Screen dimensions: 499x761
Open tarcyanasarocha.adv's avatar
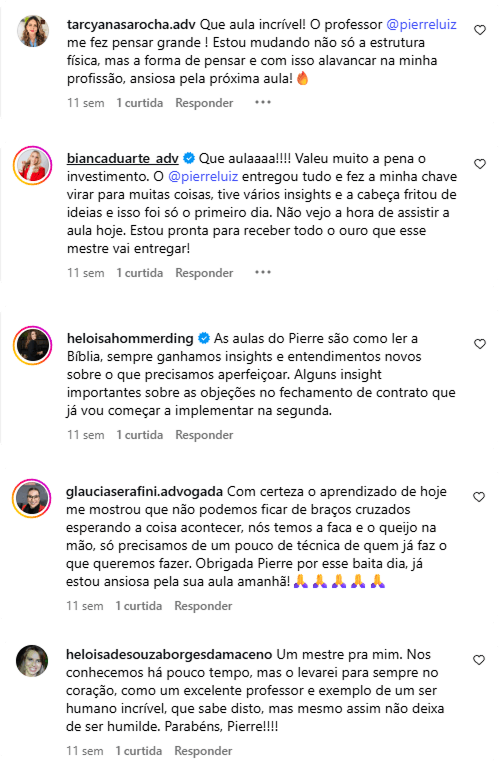click(33, 31)
